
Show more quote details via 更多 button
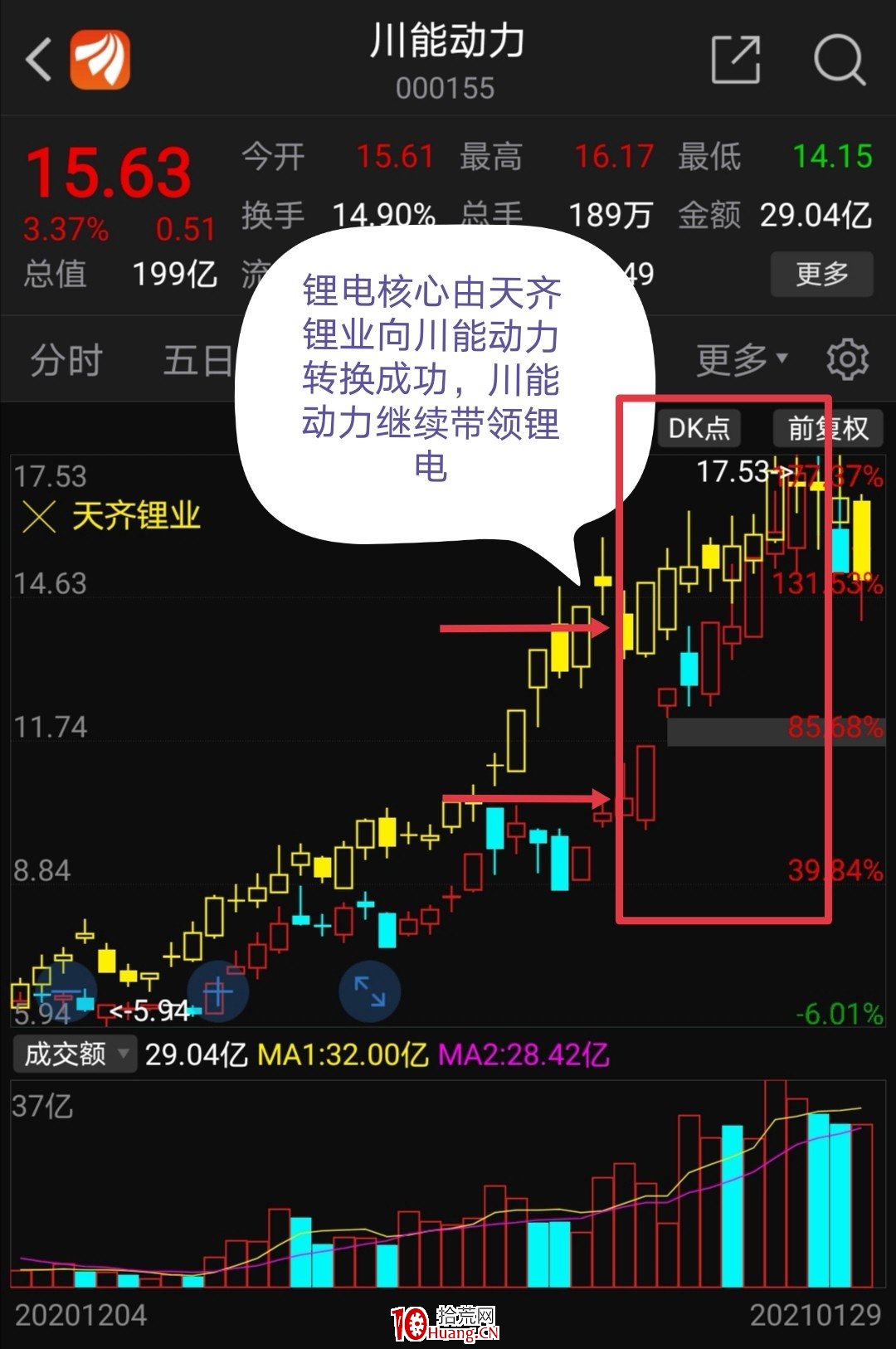pos(821,274)
